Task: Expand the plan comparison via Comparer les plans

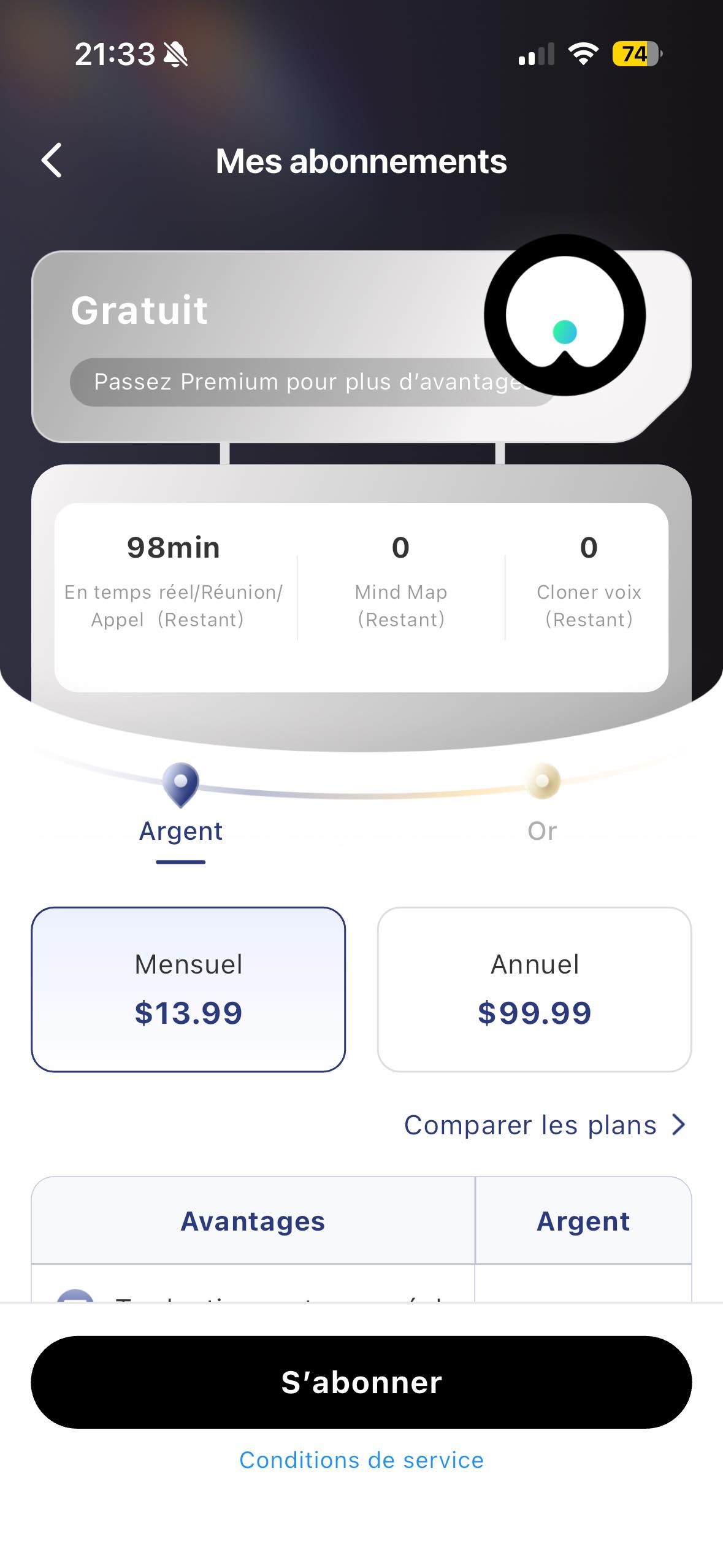Action: point(531,1124)
